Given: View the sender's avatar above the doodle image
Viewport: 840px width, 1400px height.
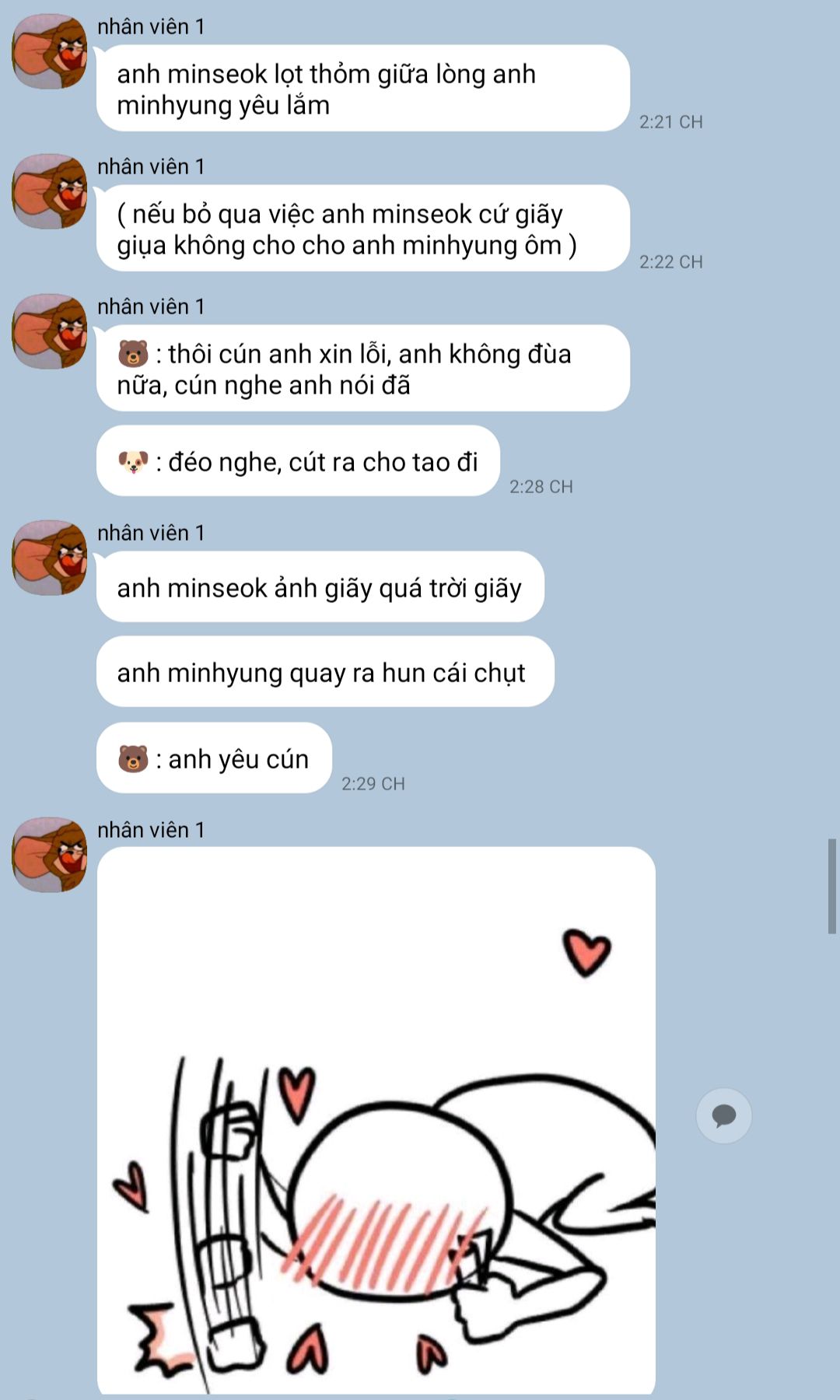Looking at the screenshot, I should click(x=50, y=854).
